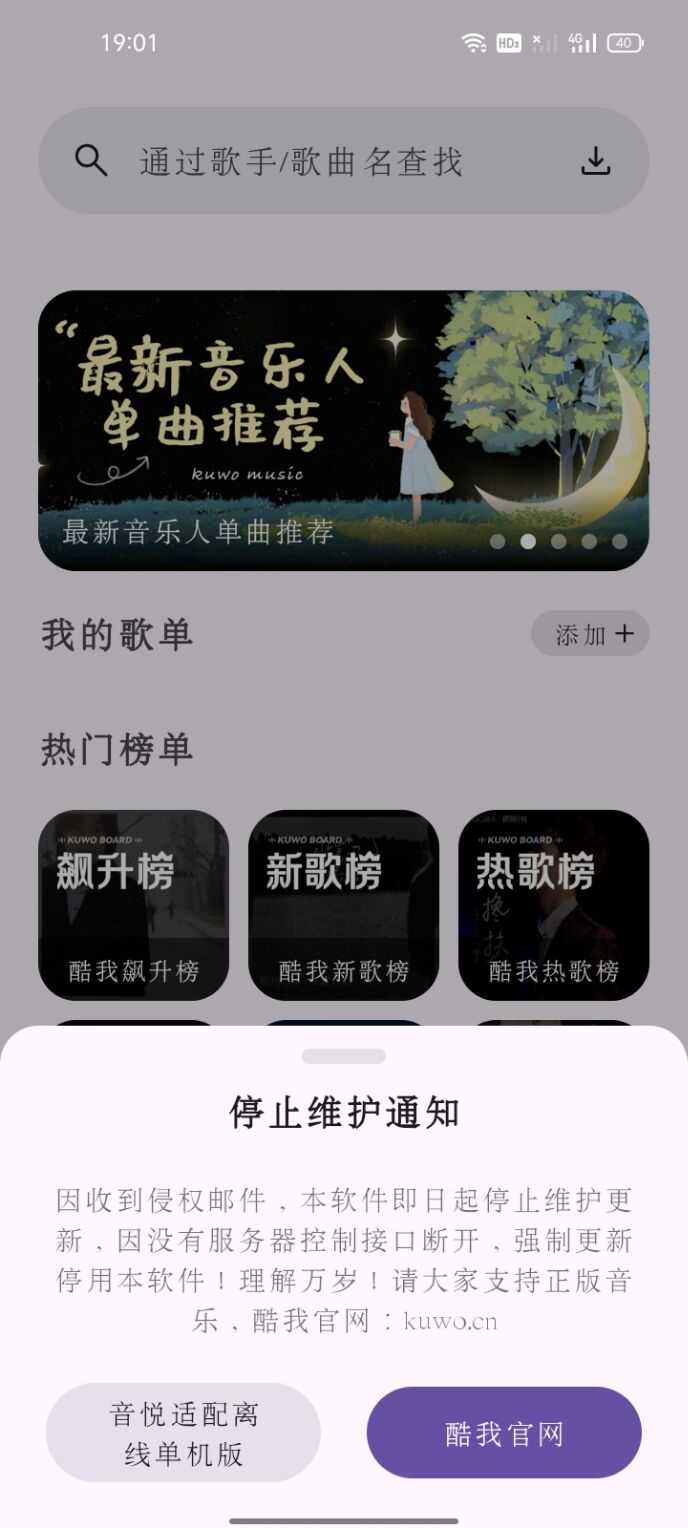
Task: Open the downloads icon in search bar
Action: click(x=596, y=161)
